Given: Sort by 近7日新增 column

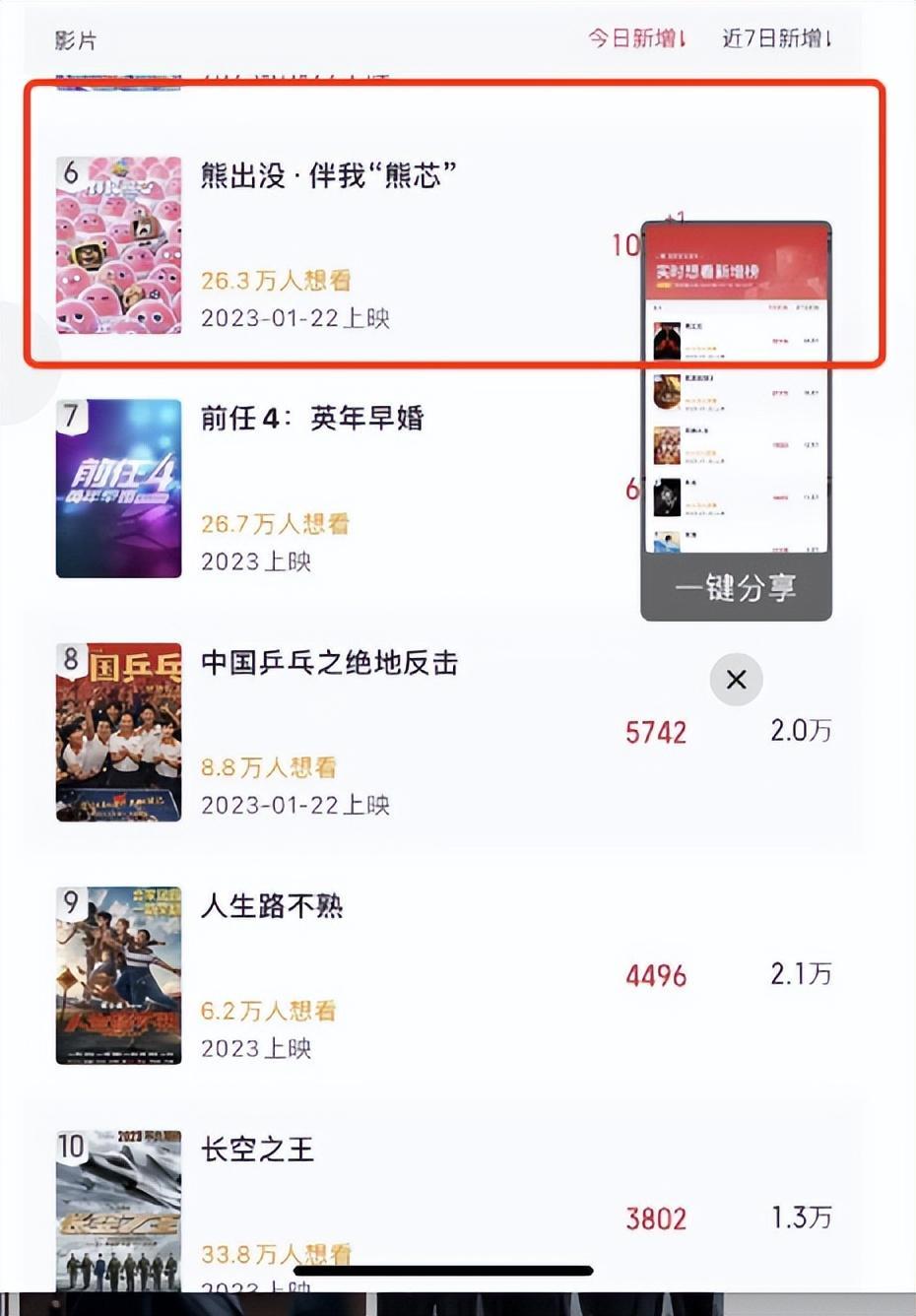Looking at the screenshot, I should 776,38.
